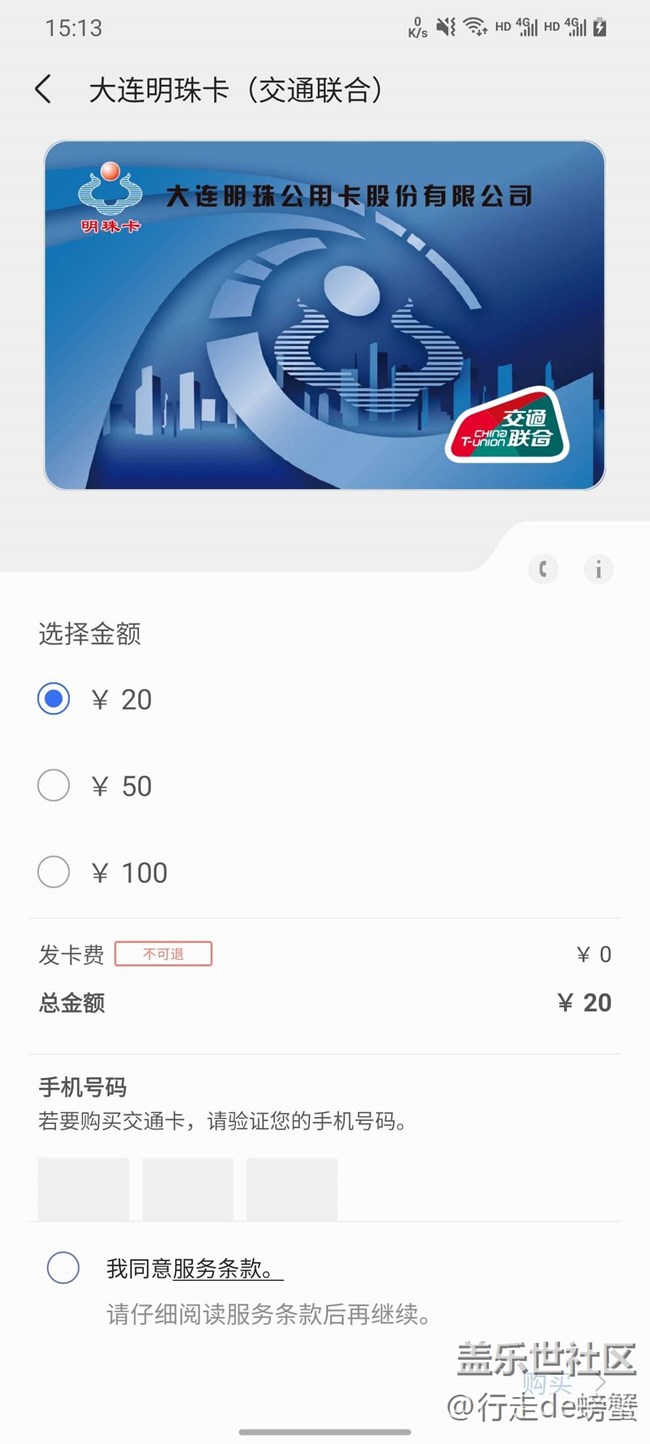Go back from the 大连明珠卡 page
Screen dimensions: 650x1444
tap(43, 90)
